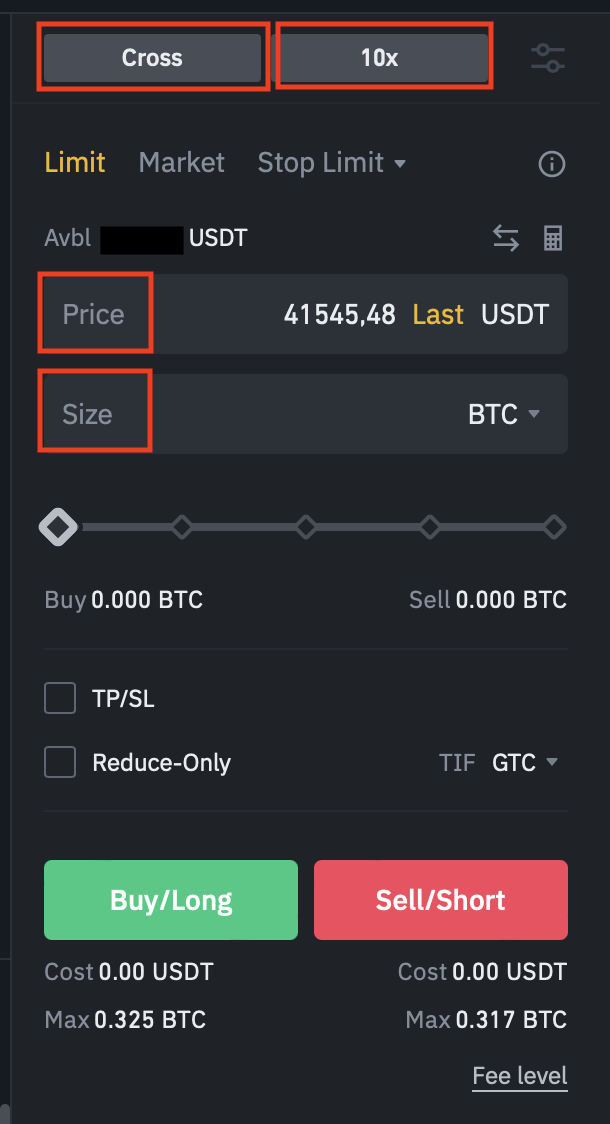This screenshot has height=1124, width=610.
Task: Open the BTC size unit dropdown
Action: pos(503,414)
